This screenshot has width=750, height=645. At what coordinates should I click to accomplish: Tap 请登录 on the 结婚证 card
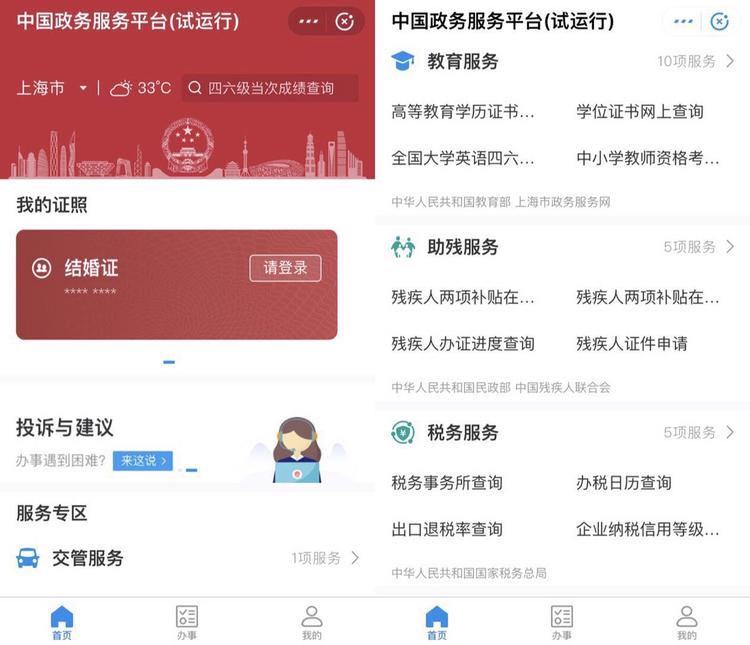click(x=285, y=268)
